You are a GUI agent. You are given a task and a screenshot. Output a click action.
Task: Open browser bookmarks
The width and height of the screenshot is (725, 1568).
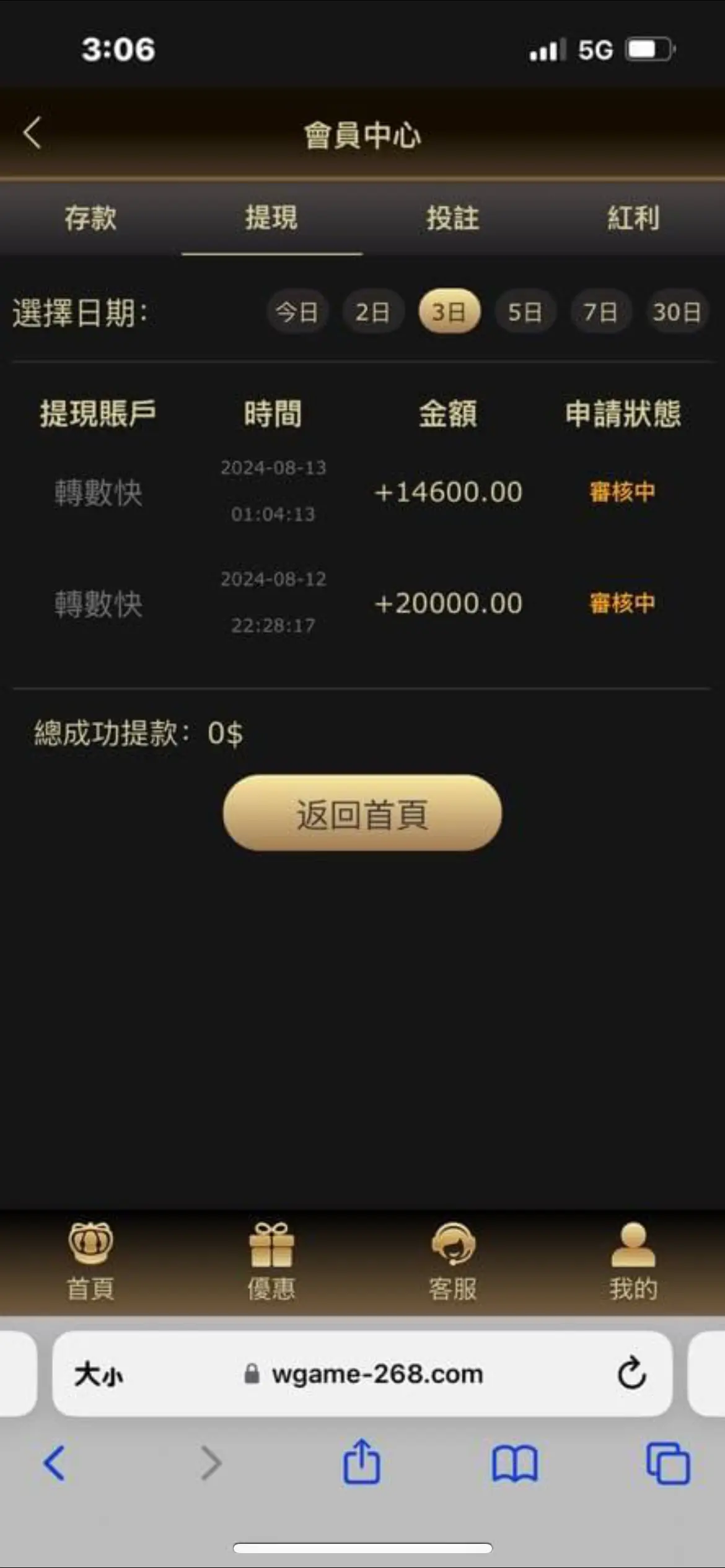click(x=515, y=1464)
